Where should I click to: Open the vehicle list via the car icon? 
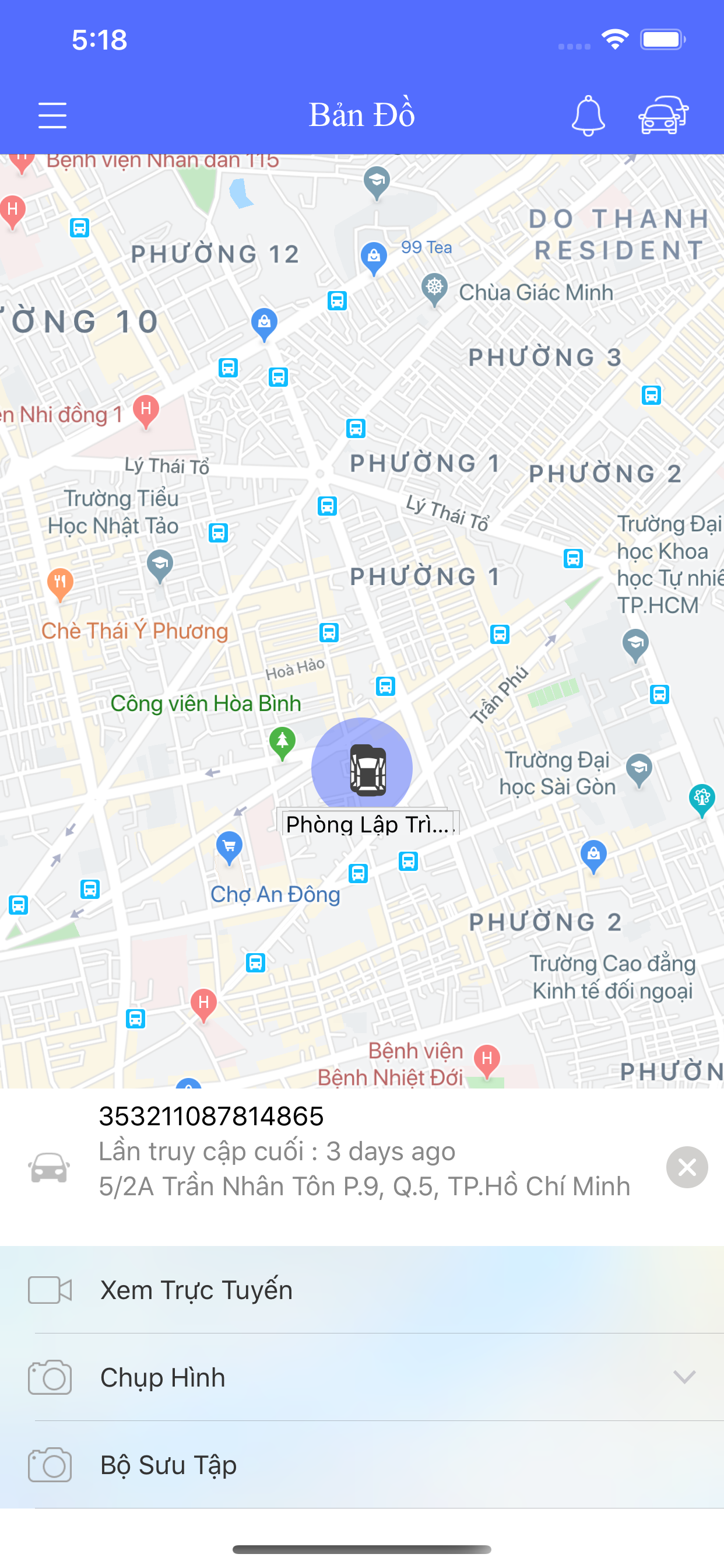663,114
